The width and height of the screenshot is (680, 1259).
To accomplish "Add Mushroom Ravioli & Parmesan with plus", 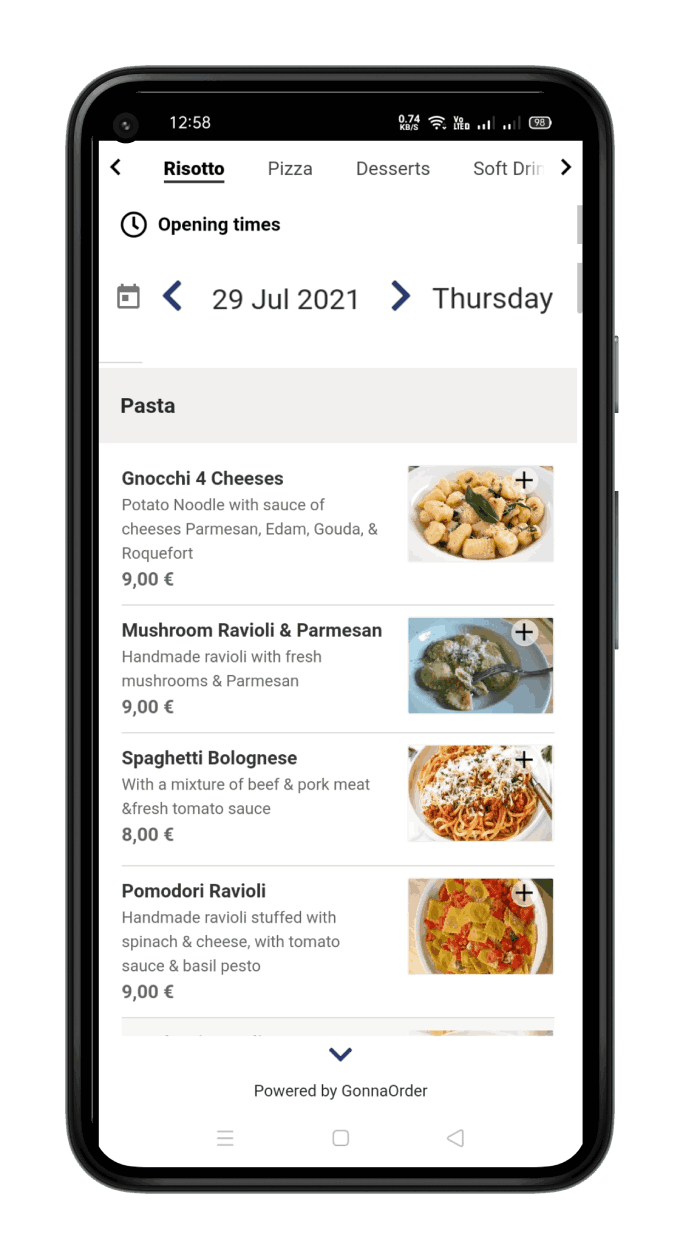I will 524,633.
